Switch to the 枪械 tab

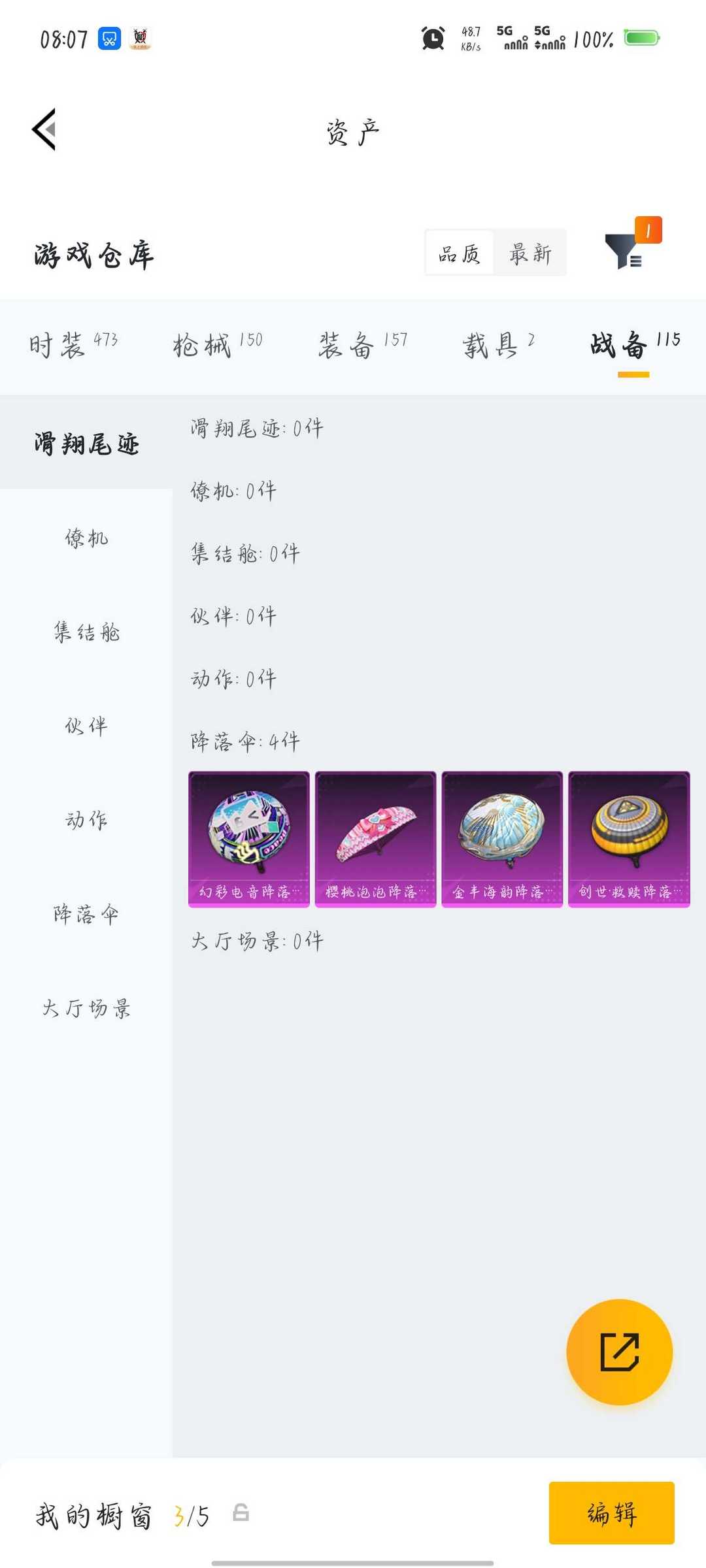coord(217,344)
